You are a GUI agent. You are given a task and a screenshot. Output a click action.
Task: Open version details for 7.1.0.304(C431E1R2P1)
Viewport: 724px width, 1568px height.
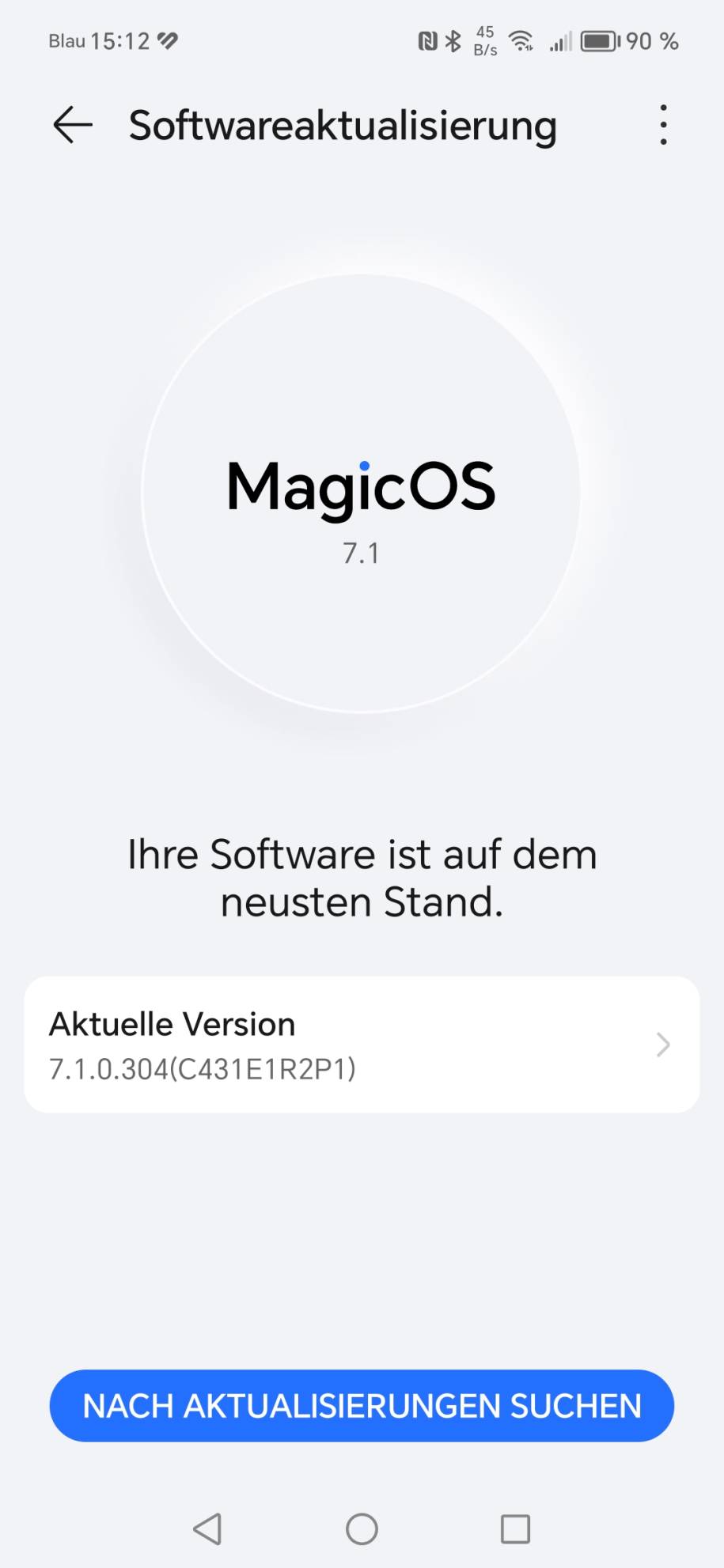[203, 1070]
